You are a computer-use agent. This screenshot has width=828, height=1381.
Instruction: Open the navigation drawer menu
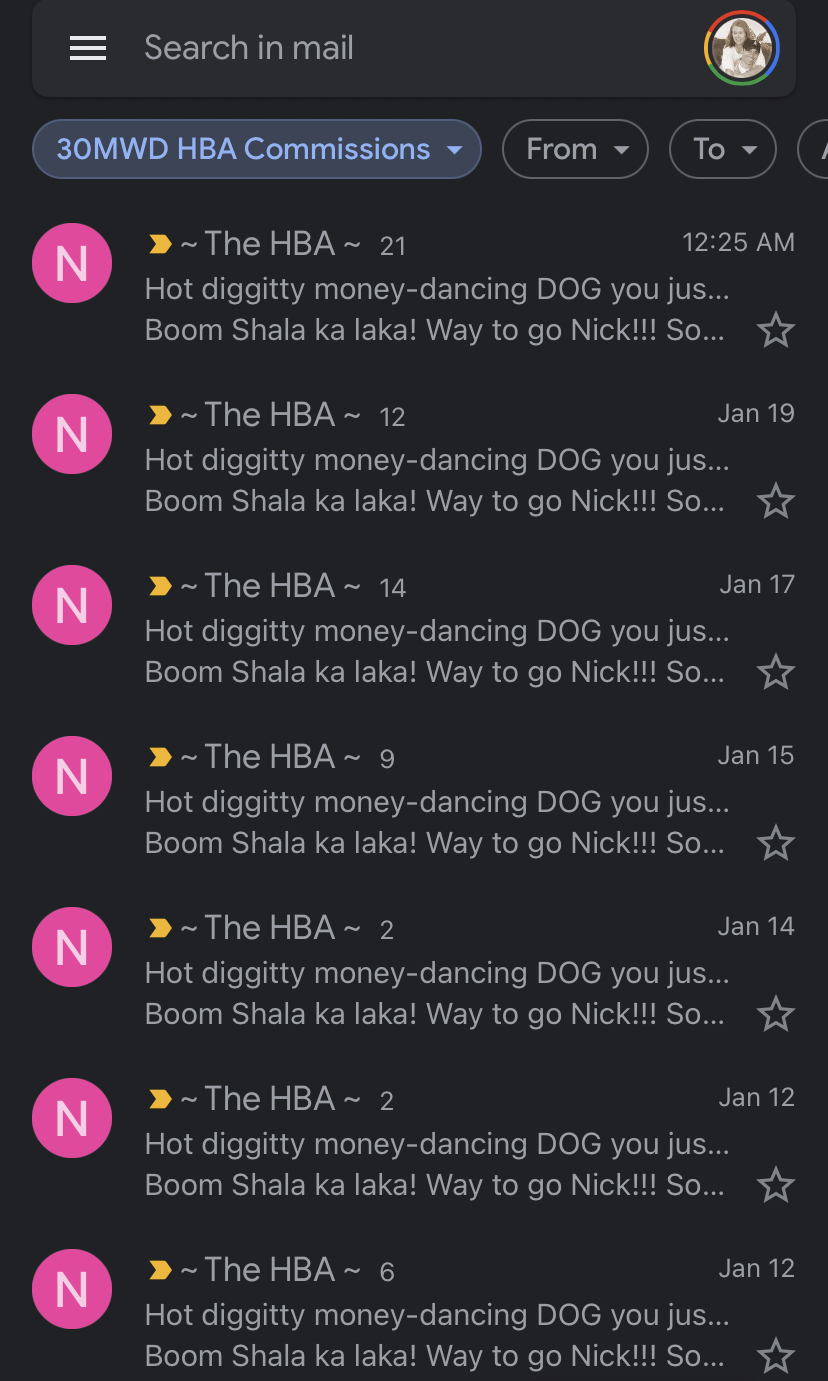(x=88, y=48)
